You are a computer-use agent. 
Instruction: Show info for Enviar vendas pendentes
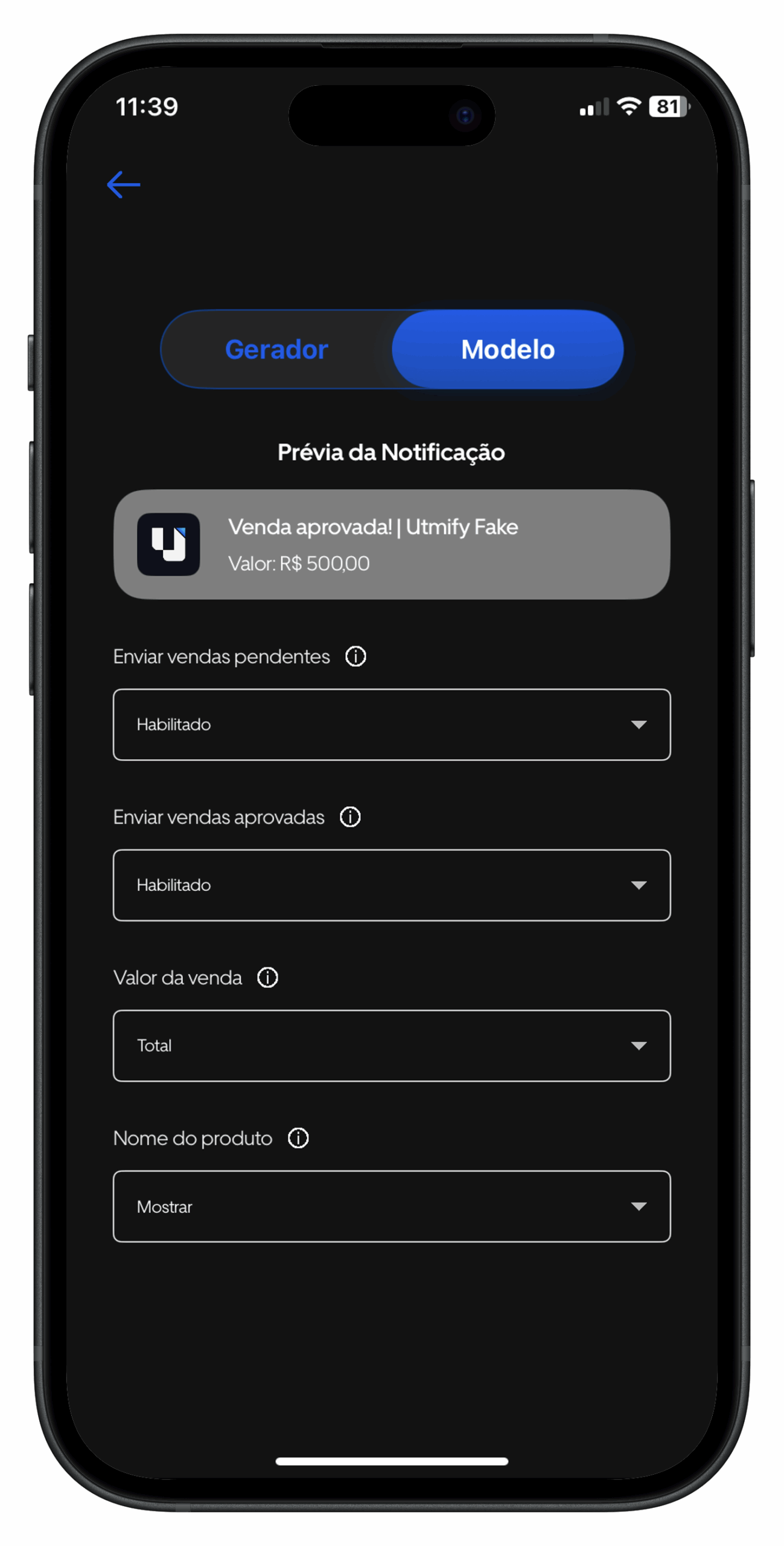pyautogui.click(x=355, y=656)
